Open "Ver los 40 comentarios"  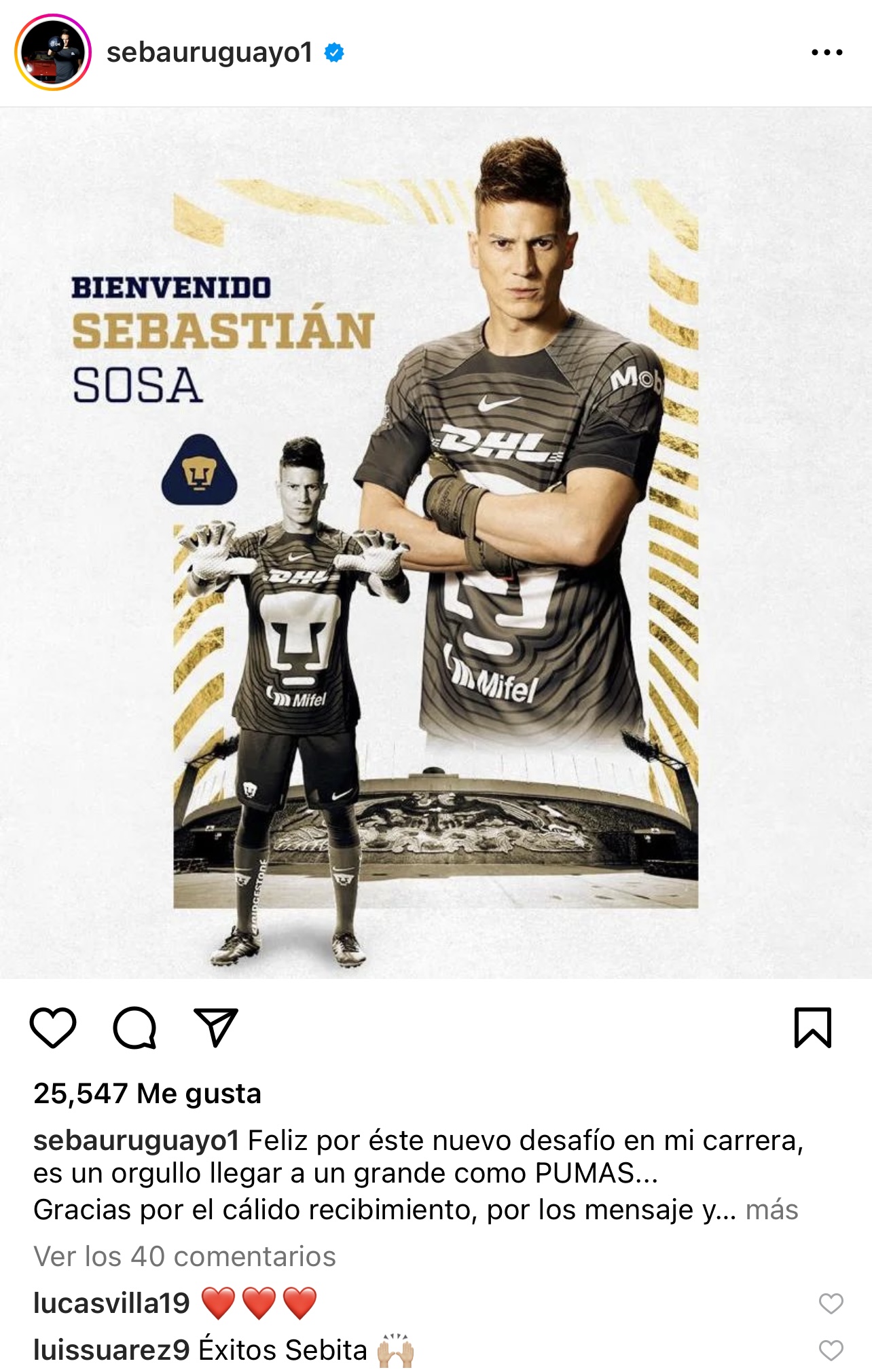pyautogui.click(x=185, y=1257)
